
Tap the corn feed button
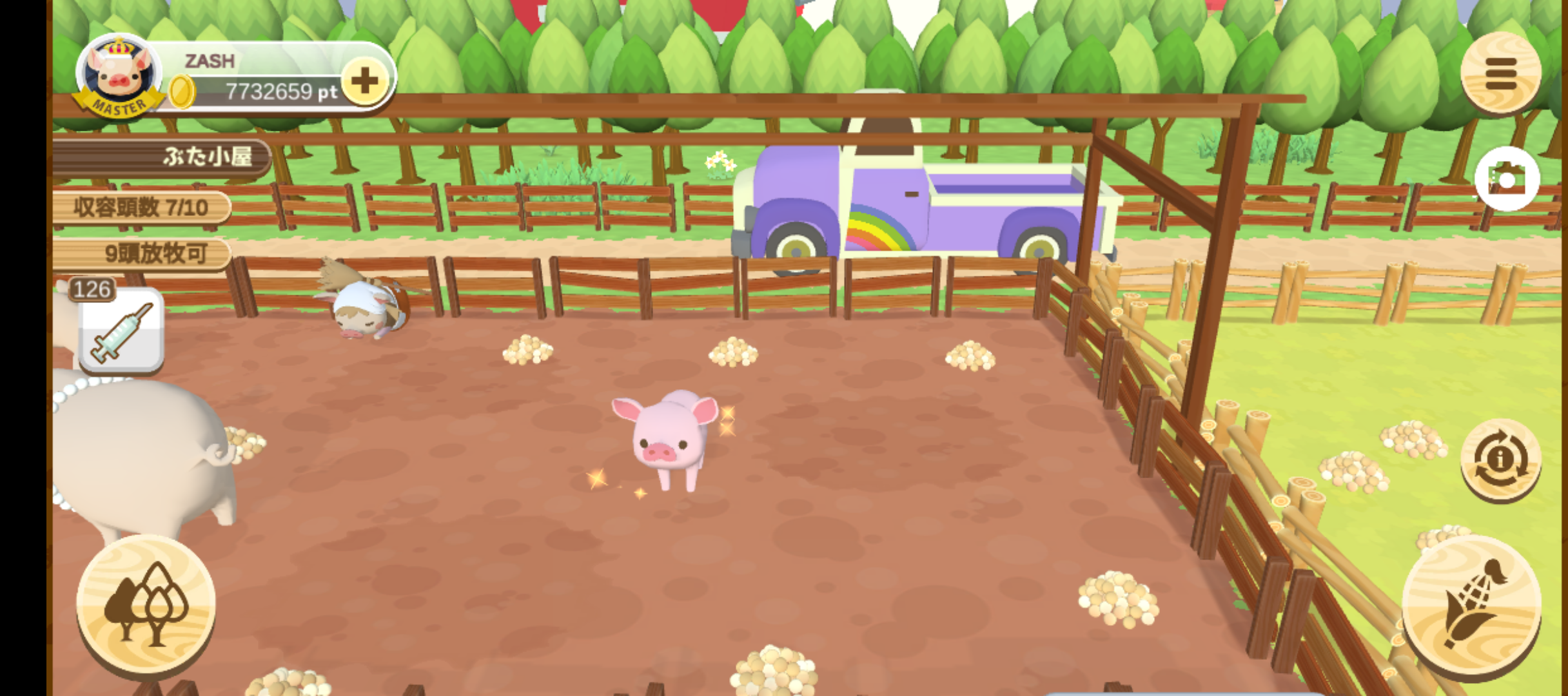tap(1473, 604)
